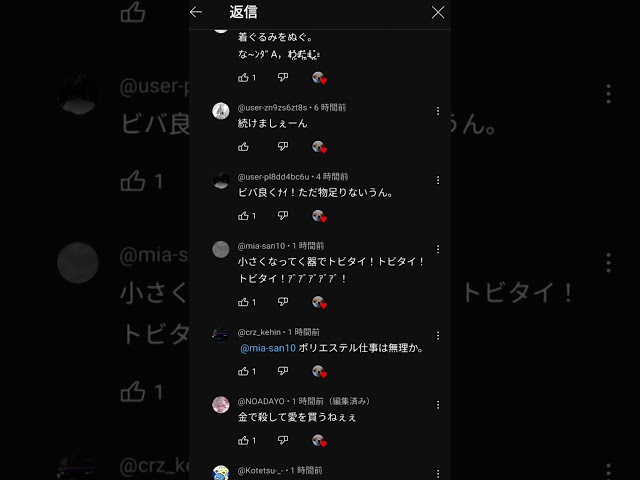Open options menu for @Kotetsu-_- comment
The width and height of the screenshot is (640, 480).
[437, 473]
